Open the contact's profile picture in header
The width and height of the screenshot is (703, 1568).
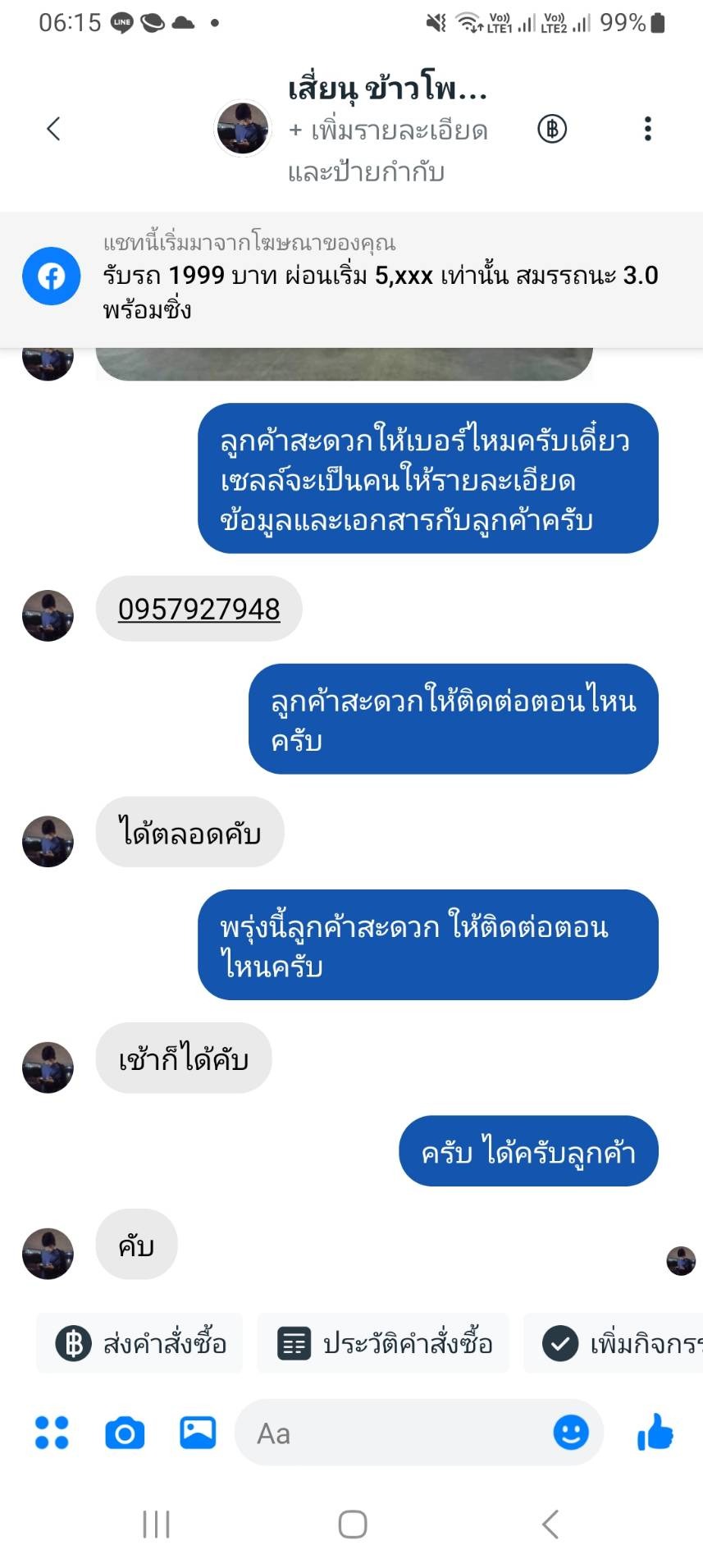pos(242,129)
